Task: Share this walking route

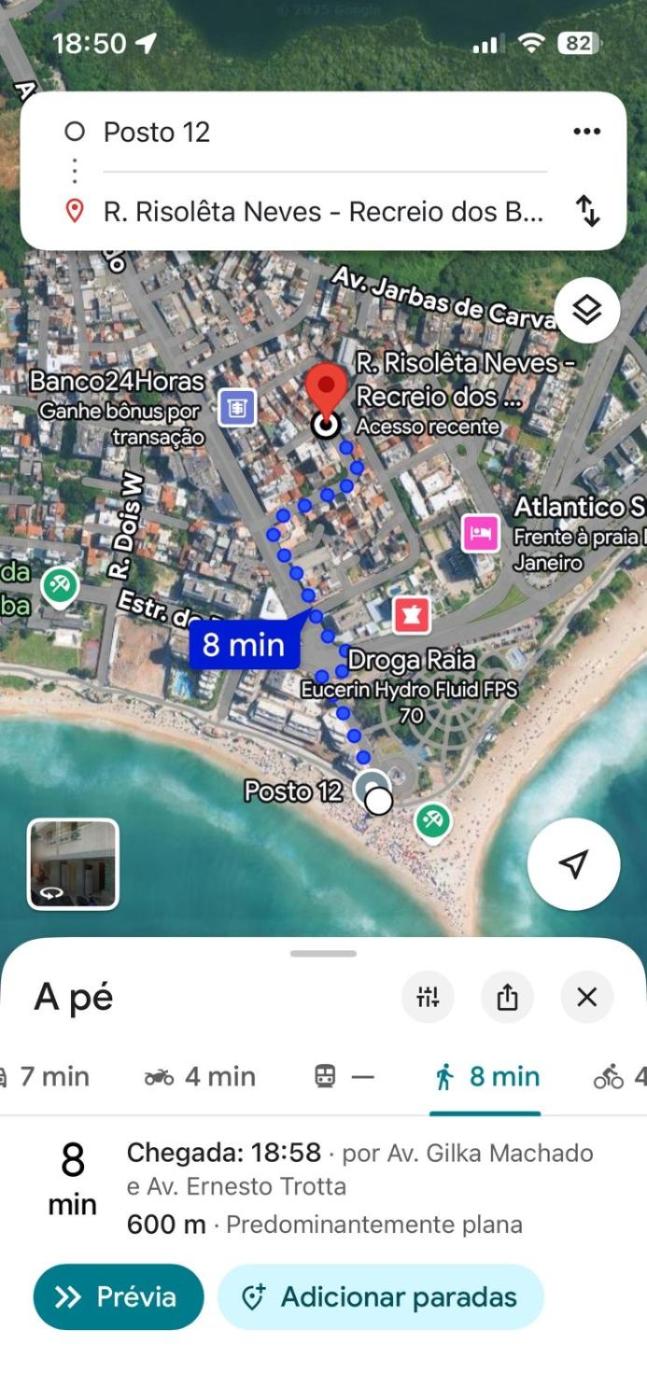Action: [x=507, y=997]
